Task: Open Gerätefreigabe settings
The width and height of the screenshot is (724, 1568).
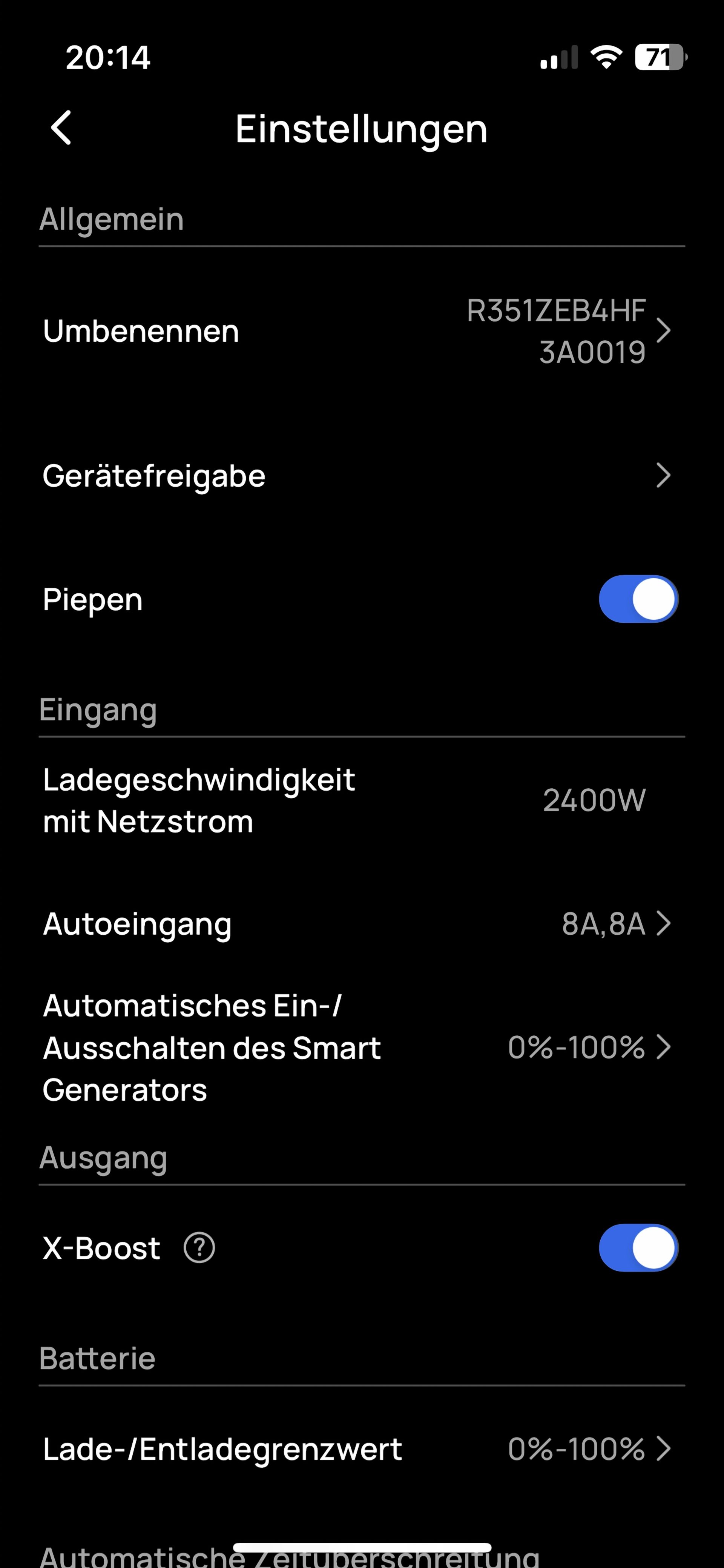Action: coord(362,475)
